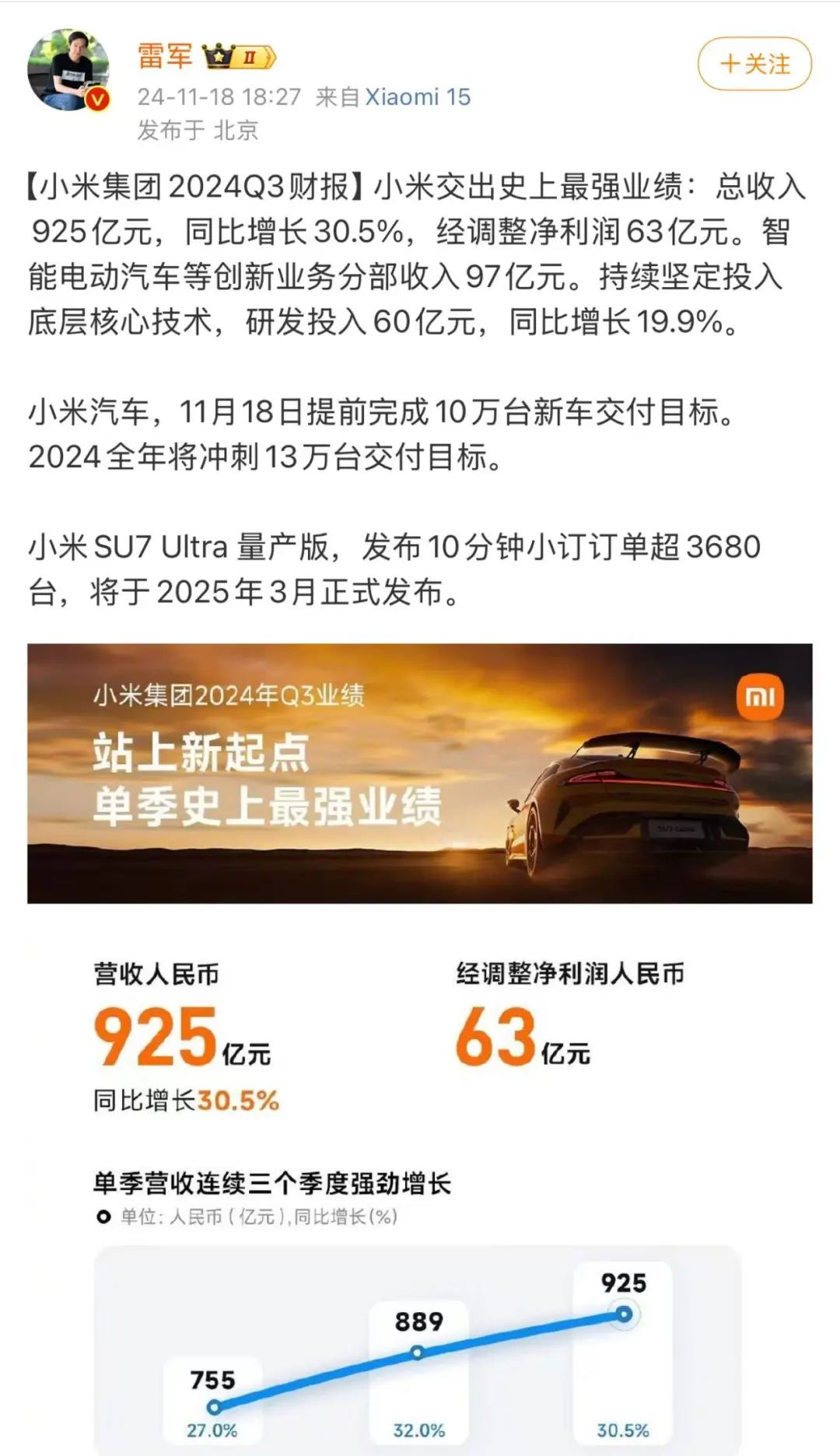Follow 雷军 with the +关注 button
This screenshot has width=840, height=1456.
coord(754,64)
